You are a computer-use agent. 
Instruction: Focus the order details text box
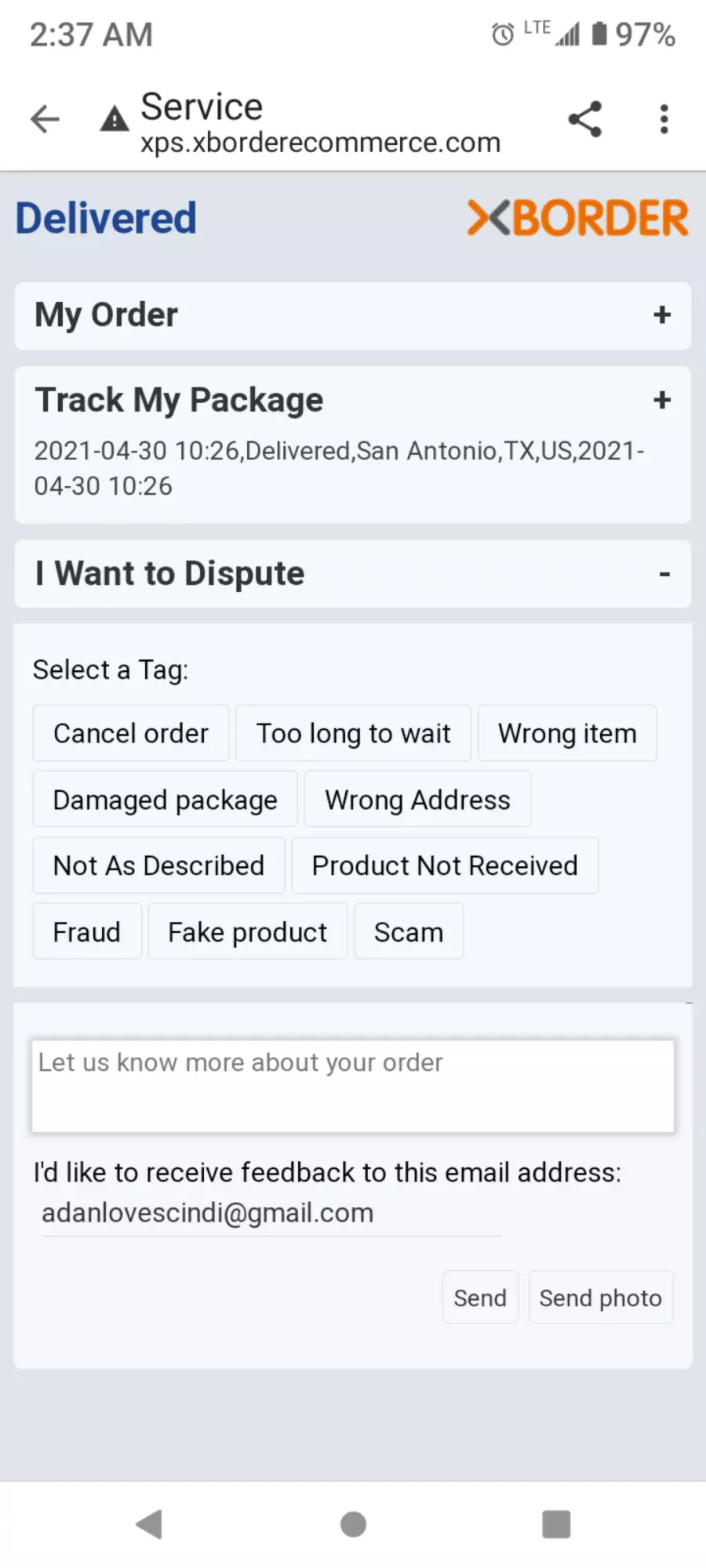pos(353,1086)
